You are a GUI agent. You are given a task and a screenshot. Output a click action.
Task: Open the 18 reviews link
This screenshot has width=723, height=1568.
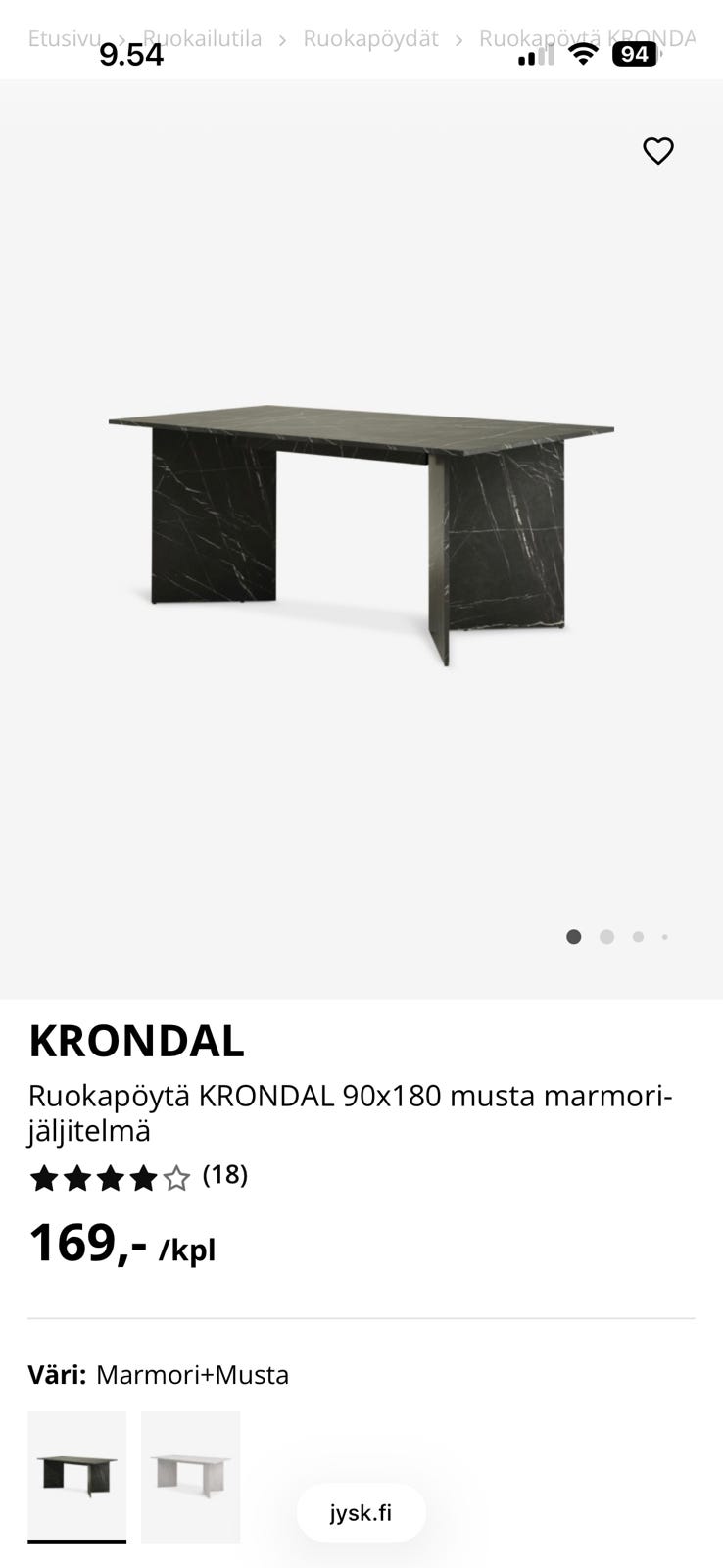[224, 1176]
